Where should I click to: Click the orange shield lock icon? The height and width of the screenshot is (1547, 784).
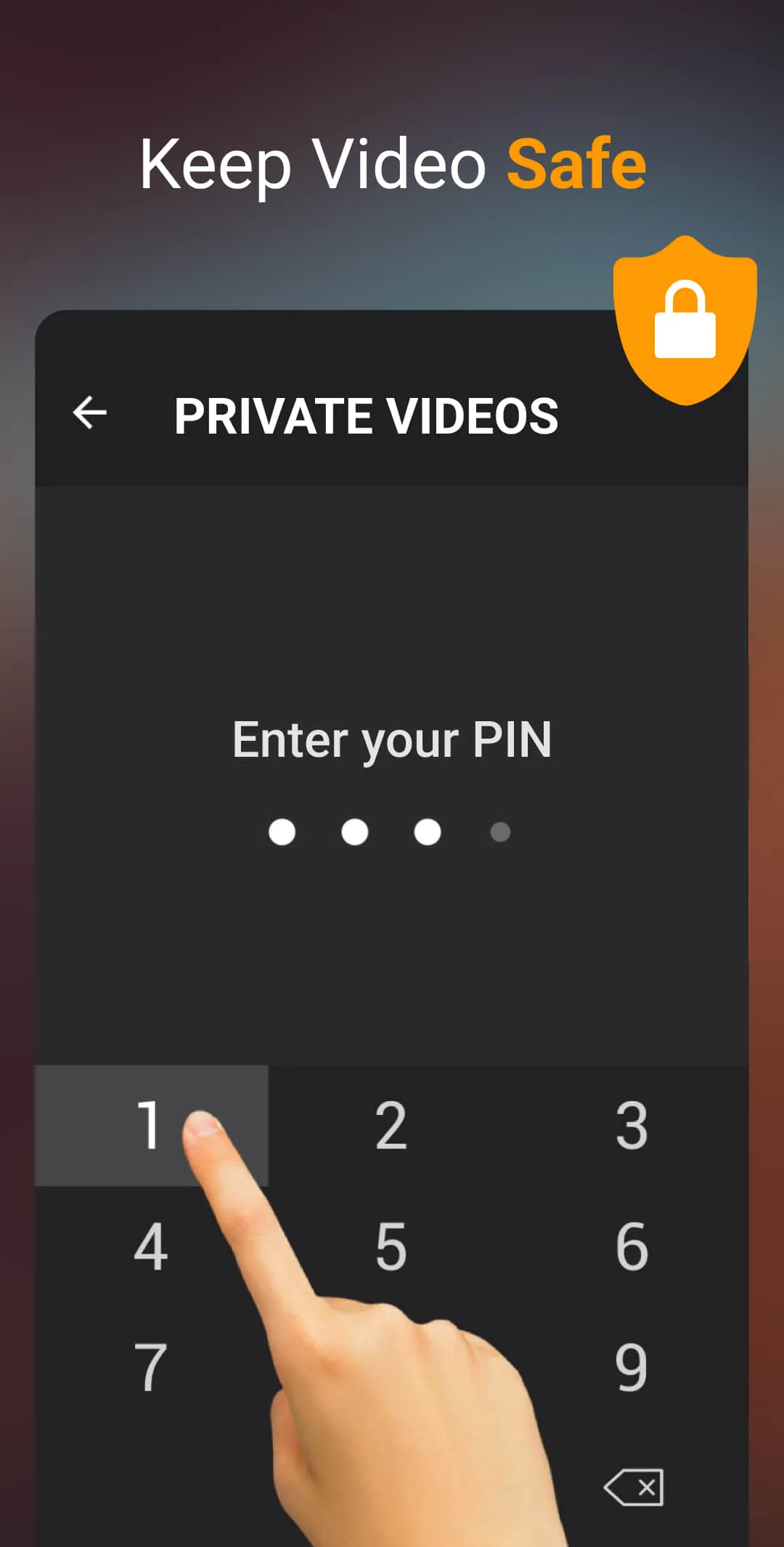click(x=685, y=320)
